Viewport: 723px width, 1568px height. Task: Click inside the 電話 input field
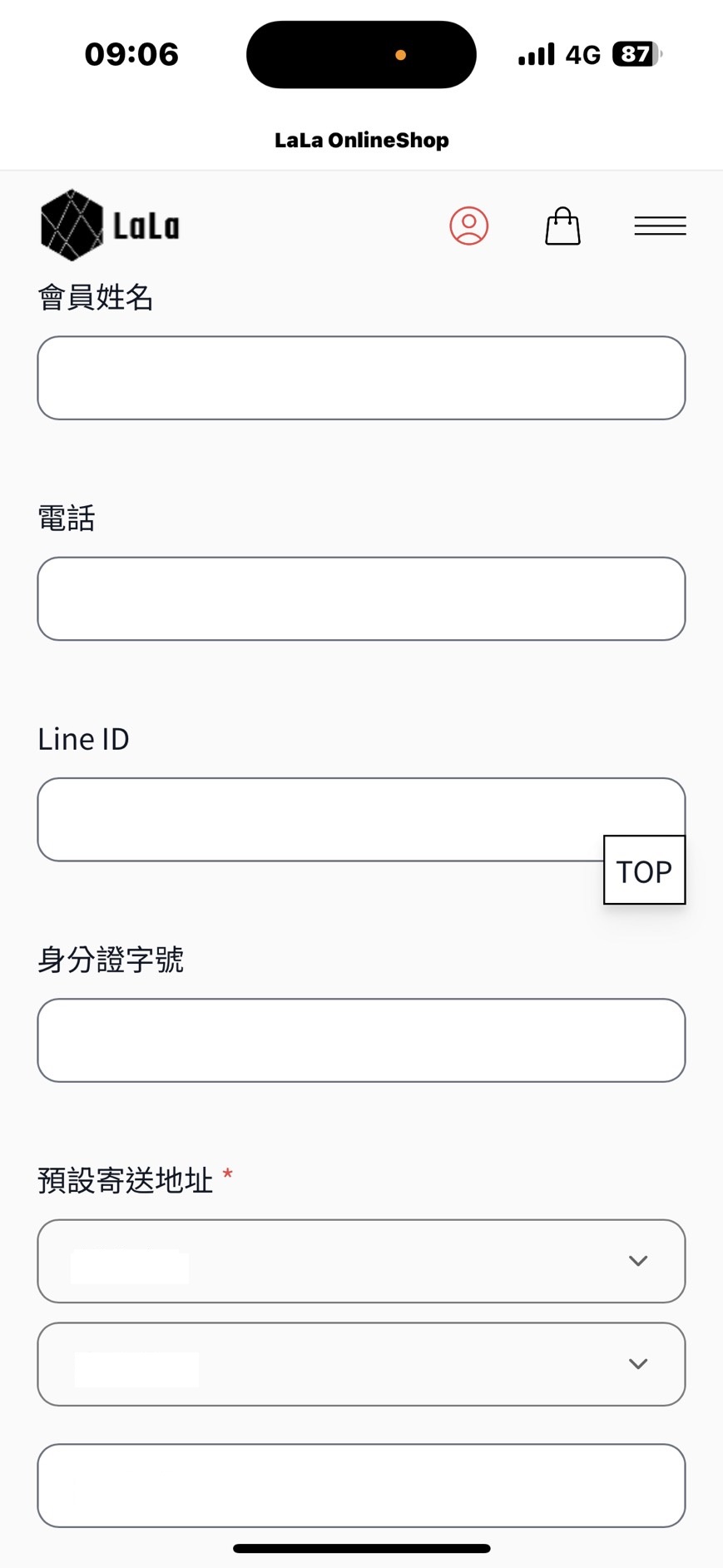tap(360, 598)
